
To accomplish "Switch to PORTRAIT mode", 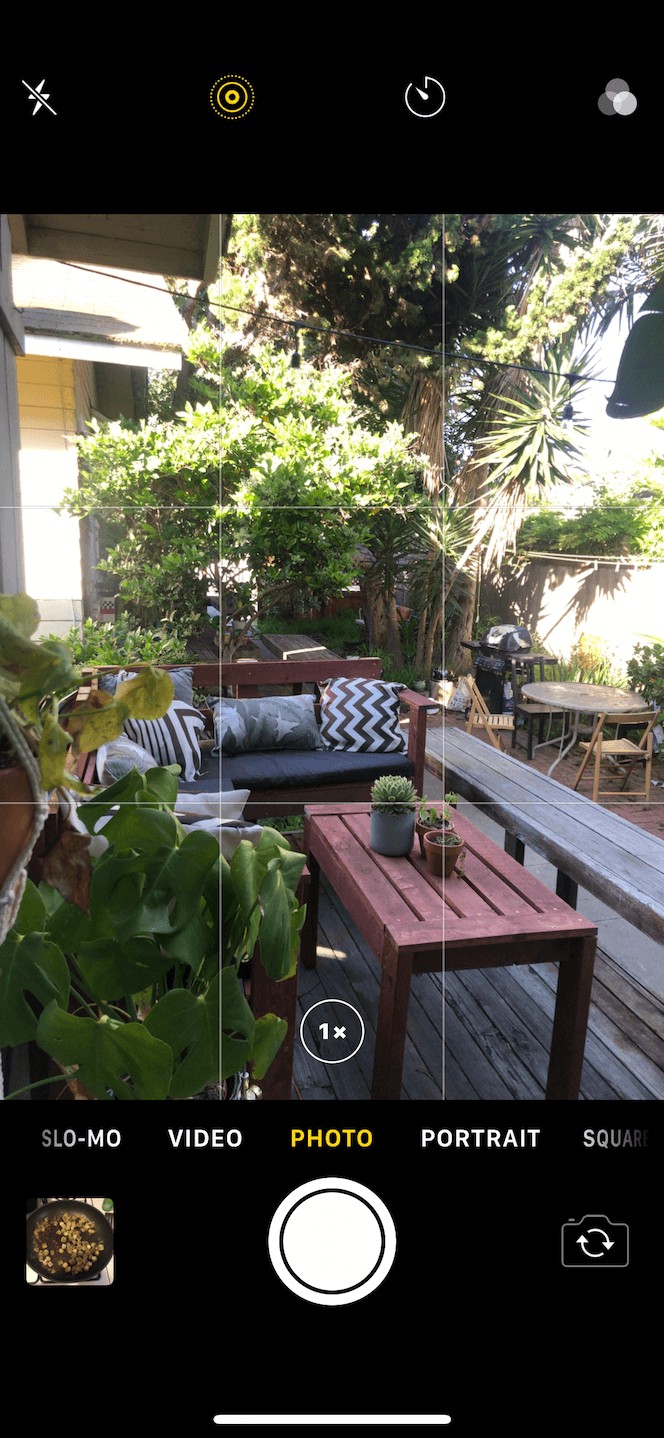I will pyautogui.click(x=480, y=1138).
